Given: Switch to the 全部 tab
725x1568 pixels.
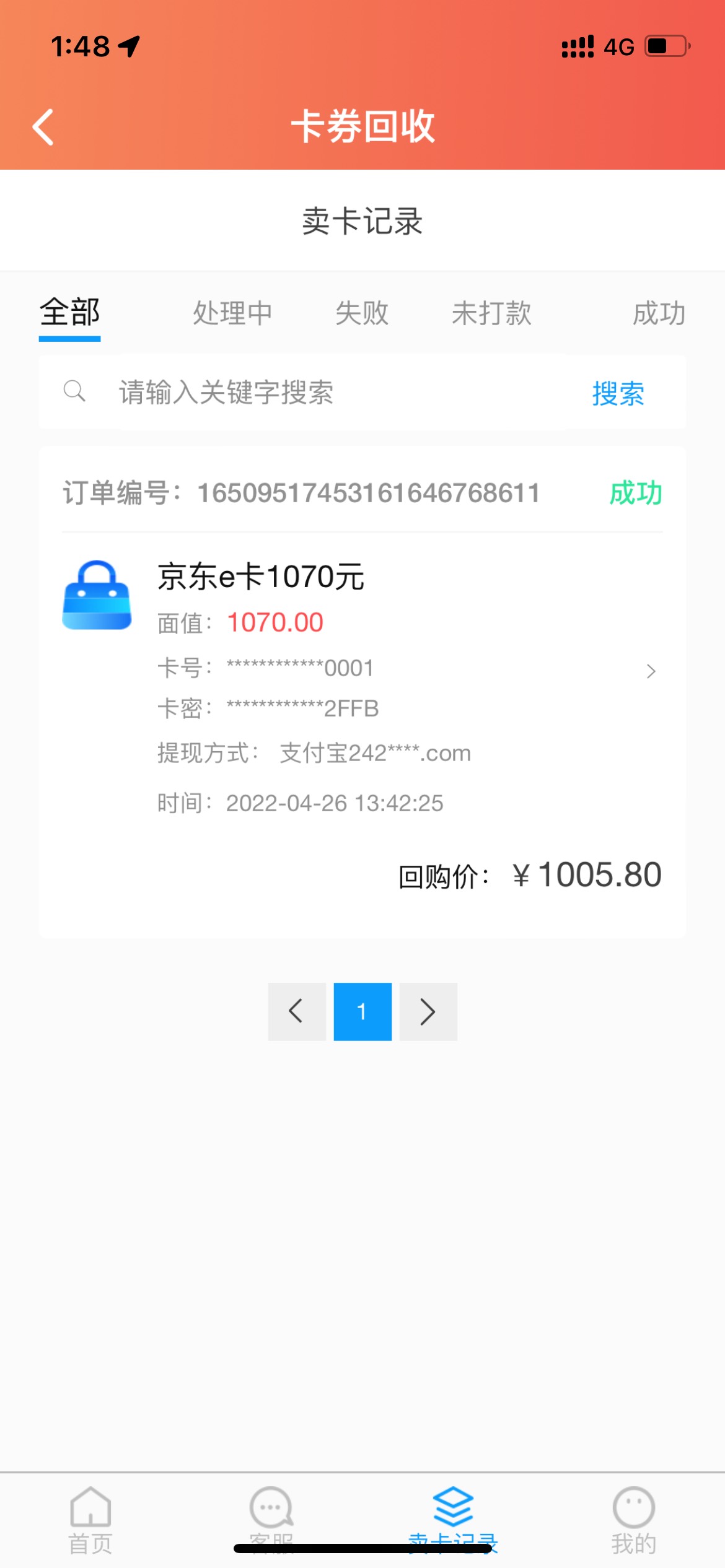Looking at the screenshot, I should [70, 313].
